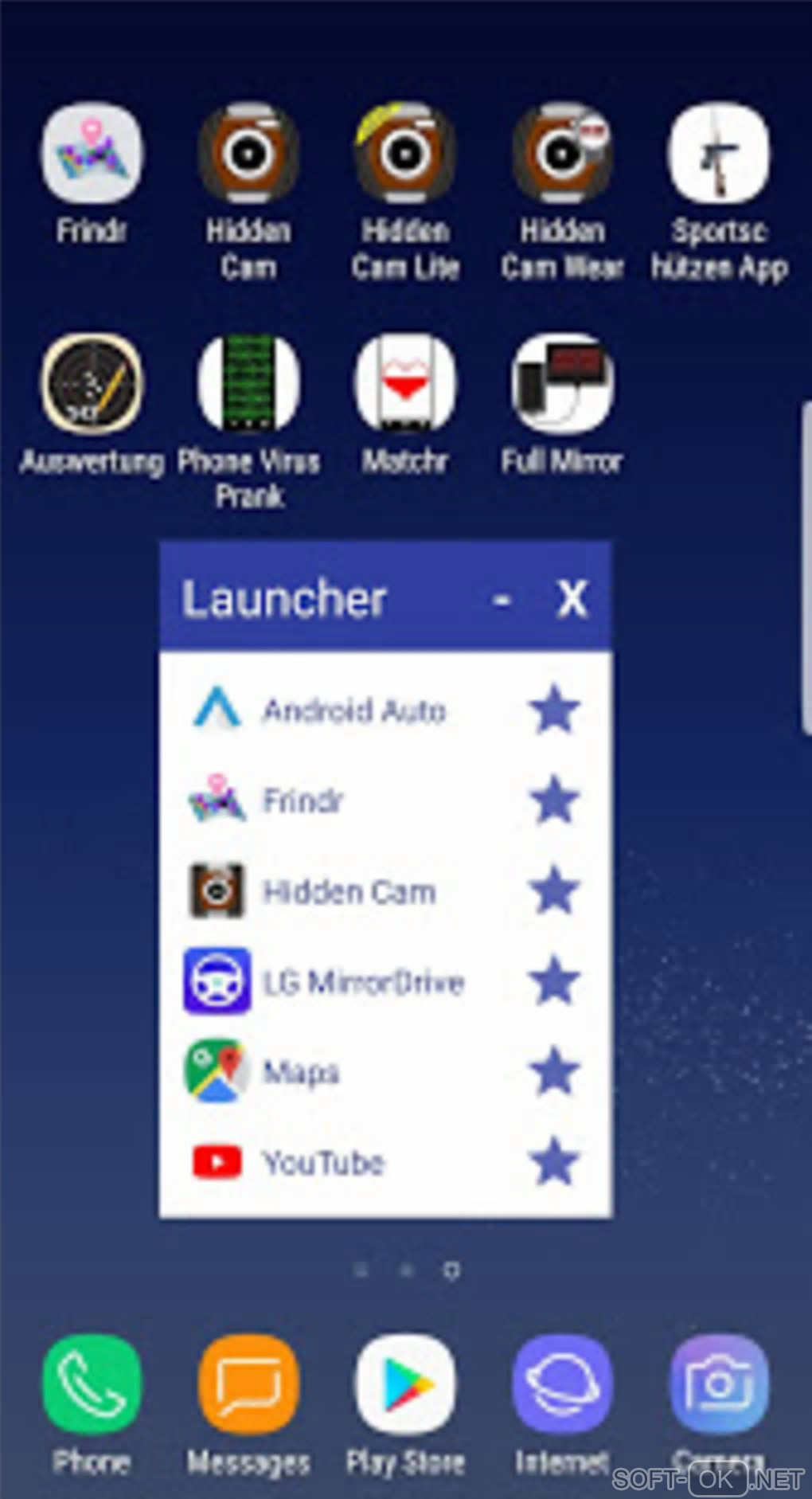812x1499 pixels.
Task: Open Messages from the dock
Action: [248, 1385]
